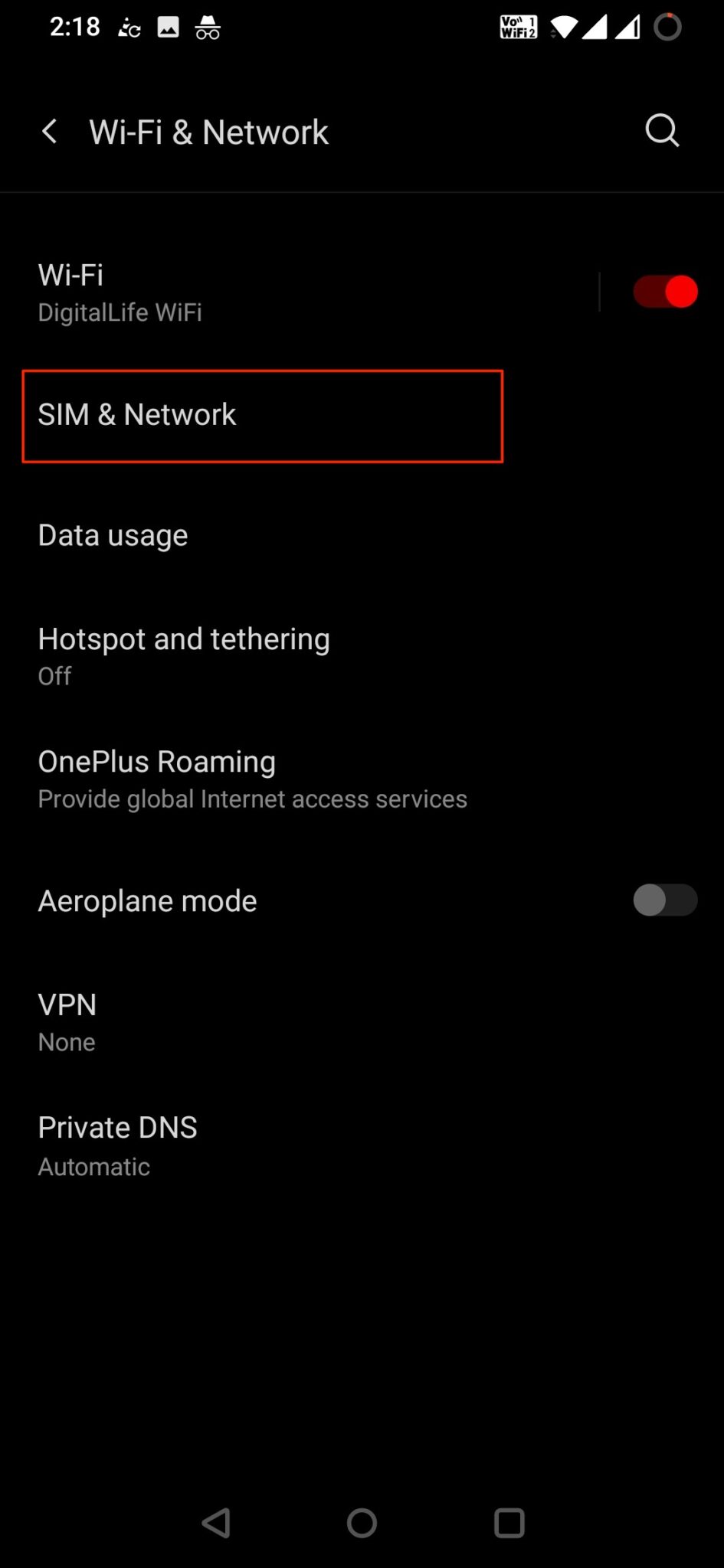Turn off Wi-Fi using the toggle
Screen dimensions: 724x1568
pos(664,291)
